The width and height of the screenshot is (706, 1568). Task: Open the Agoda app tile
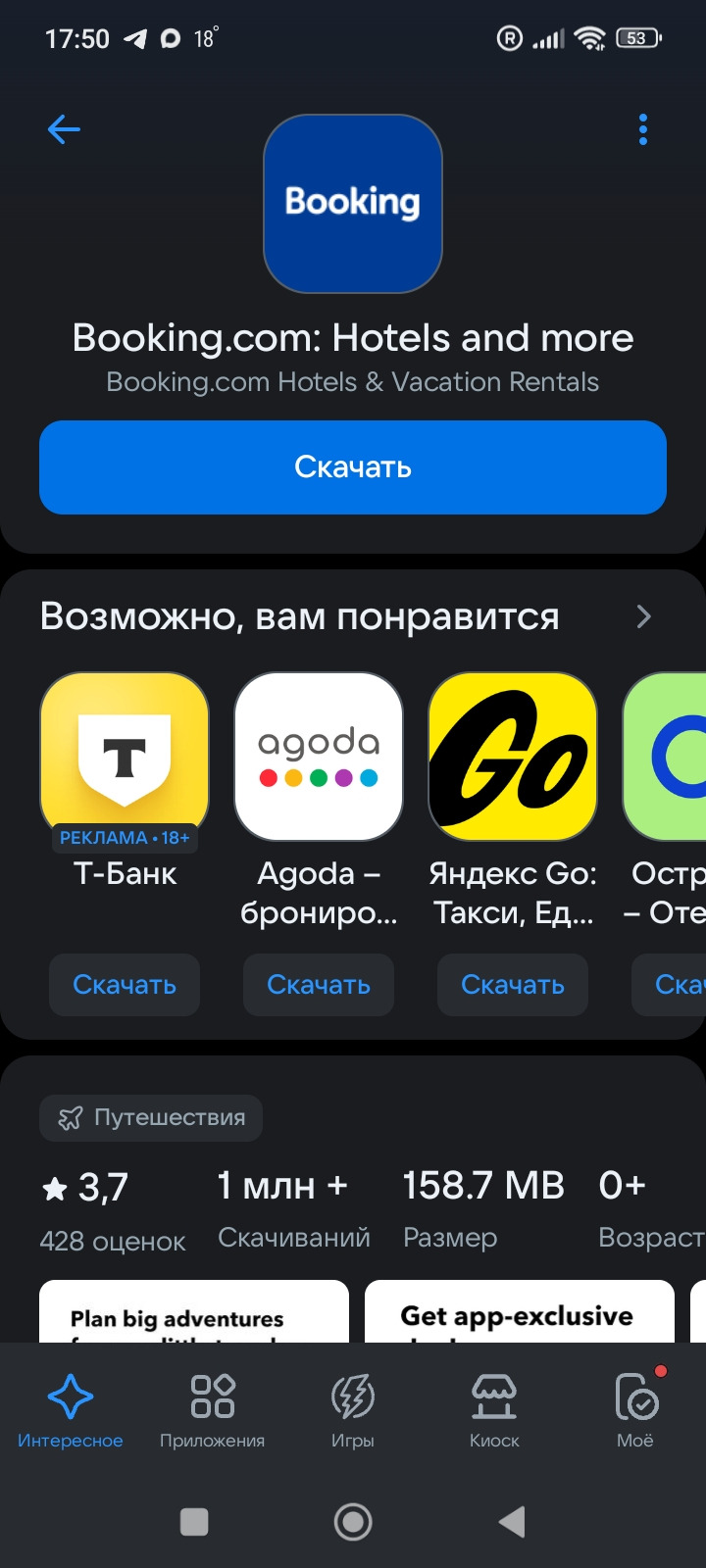(319, 756)
